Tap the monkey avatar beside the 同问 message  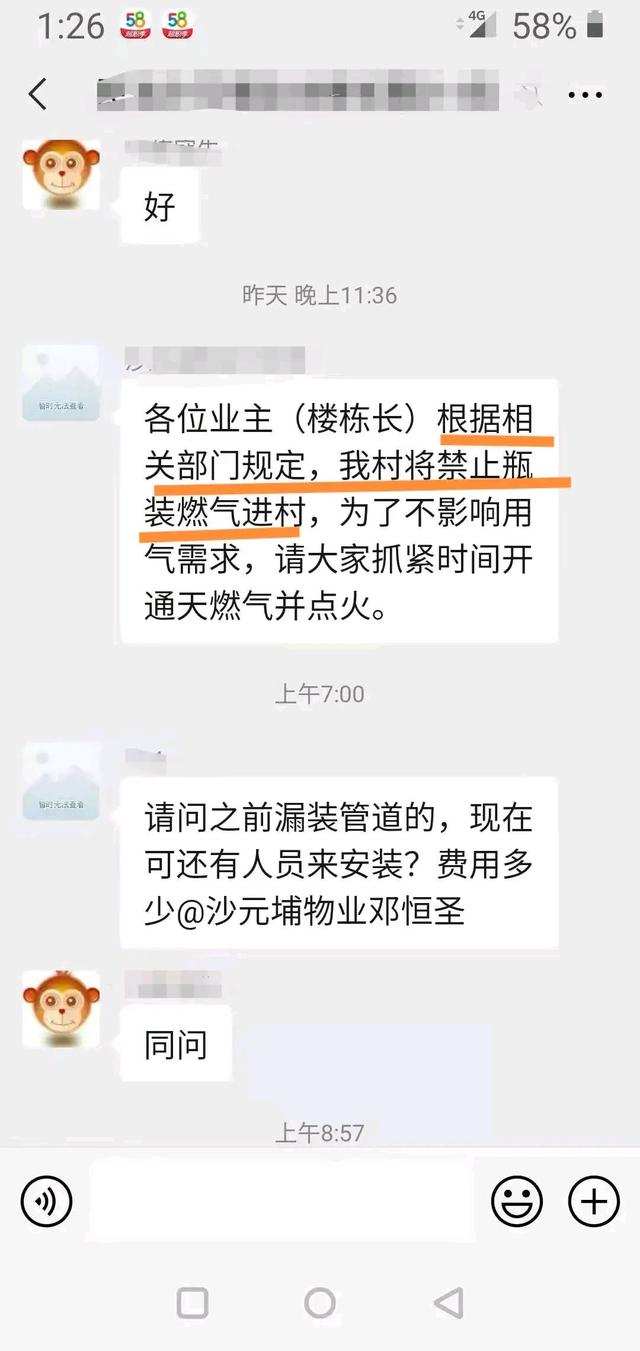pos(61,1009)
